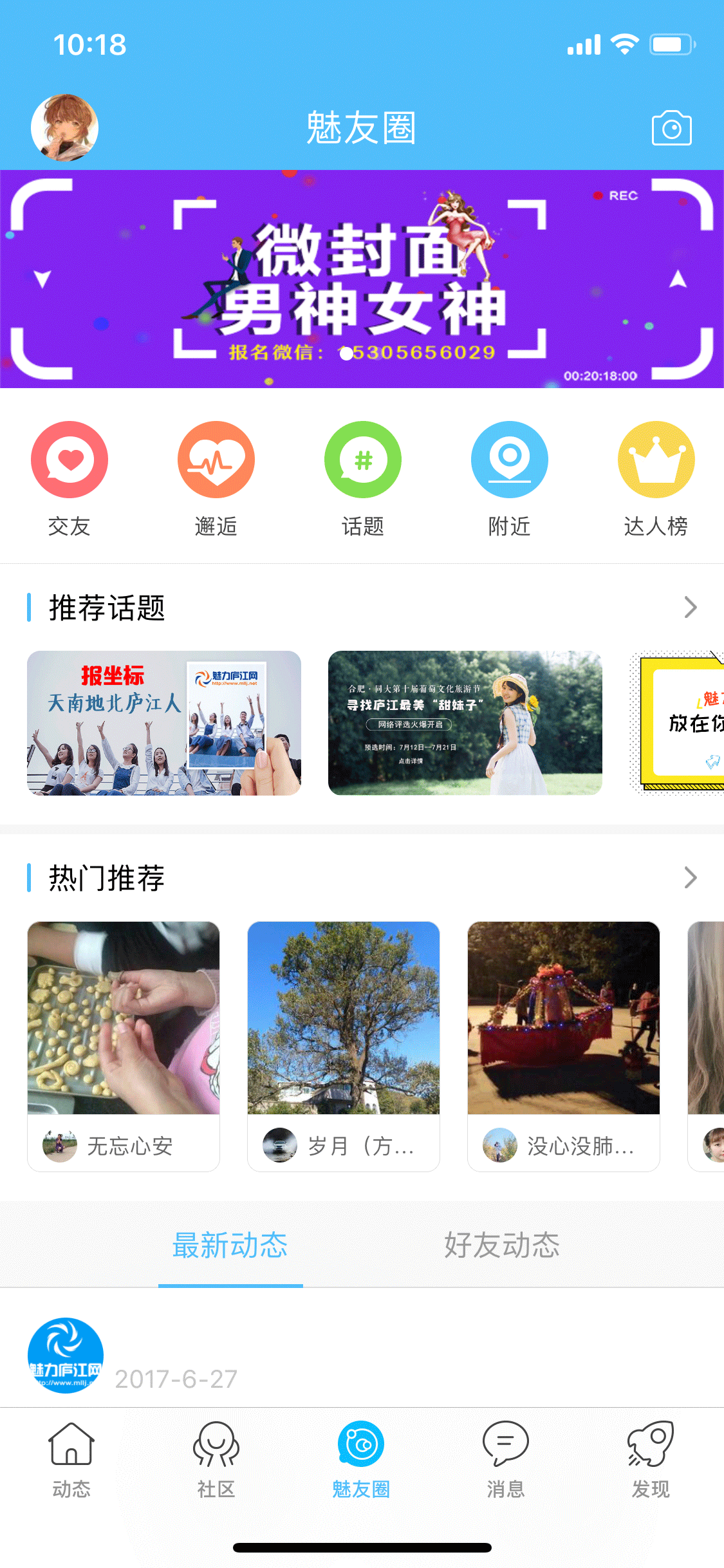Image resolution: width=724 pixels, height=1568 pixels.
Task: Open the camera from the title bar
Action: [x=672, y=127]
